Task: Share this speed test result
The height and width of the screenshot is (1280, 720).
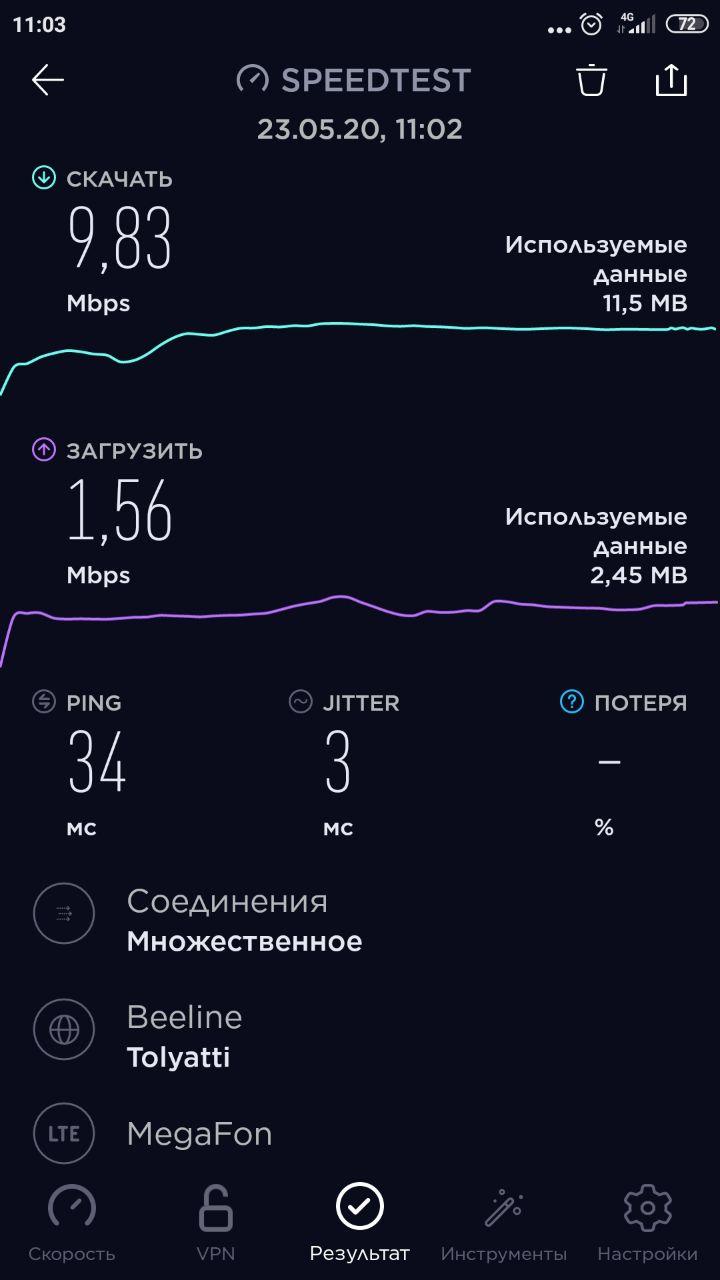Action: point(671,80)
